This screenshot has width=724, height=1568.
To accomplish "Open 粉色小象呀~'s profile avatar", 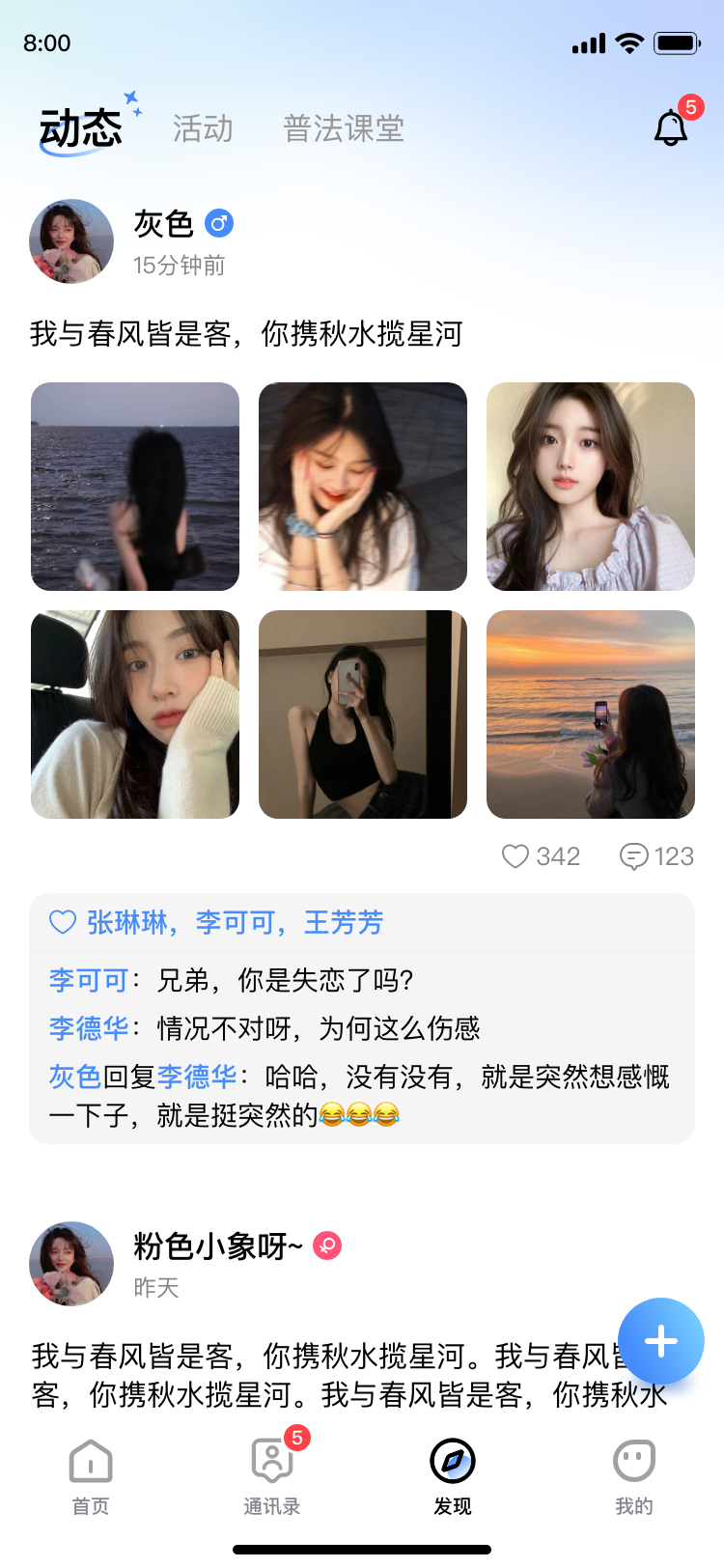I will tap(71, 1264).
